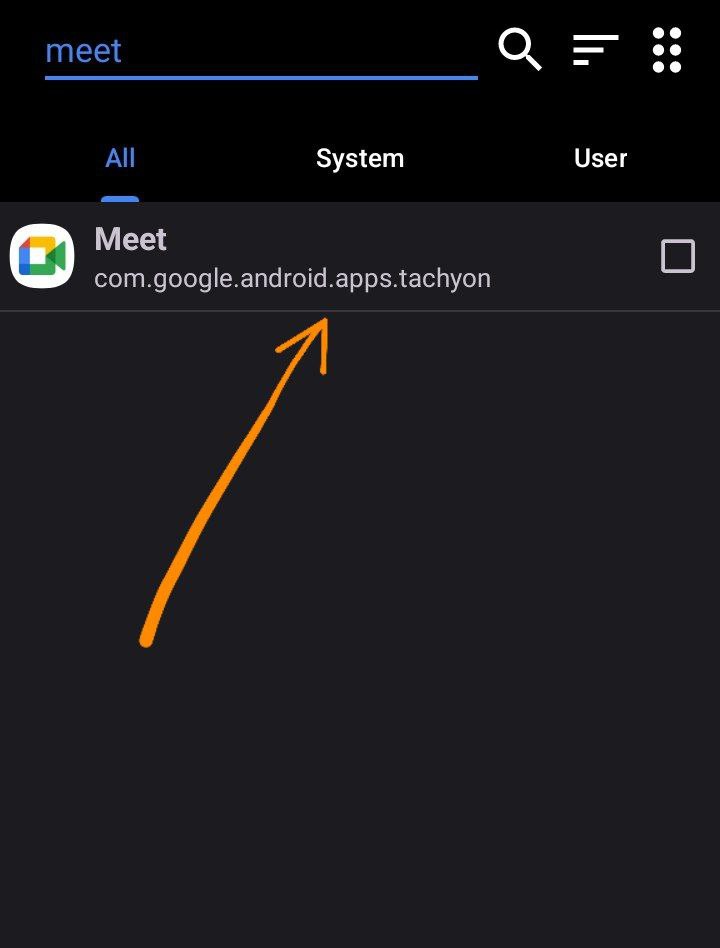Switch to the User tab
Image resolution: width=720 pixels, height=948 pixels.
pyautogui.click(x=600, y=159)
